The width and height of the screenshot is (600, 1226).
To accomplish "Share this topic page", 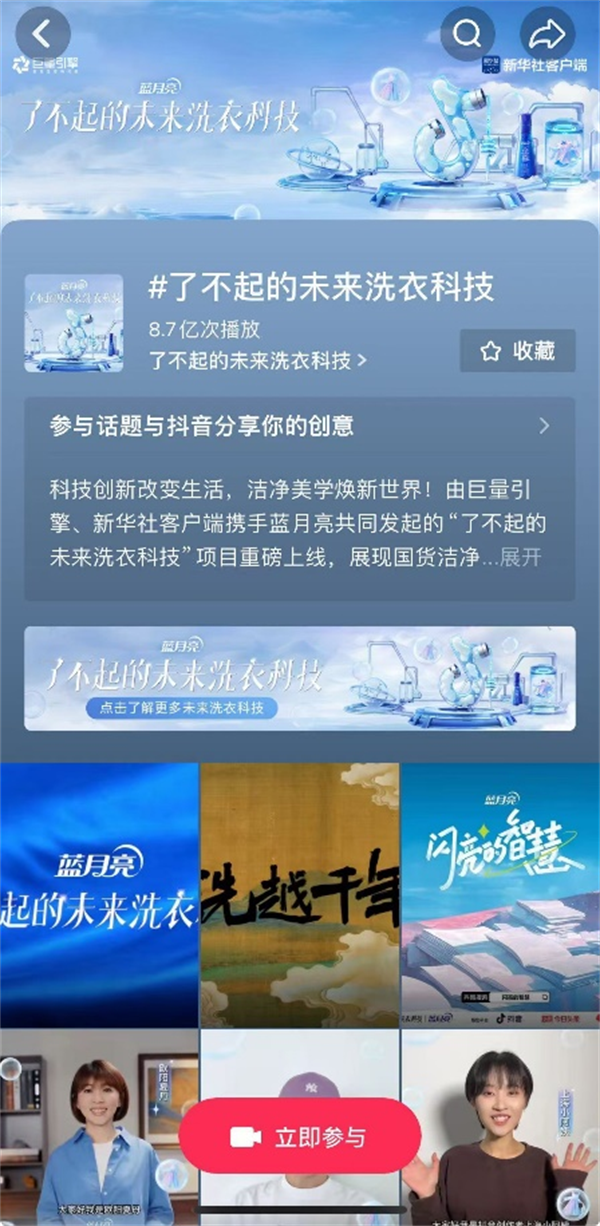I will click(x=547, y=33).
